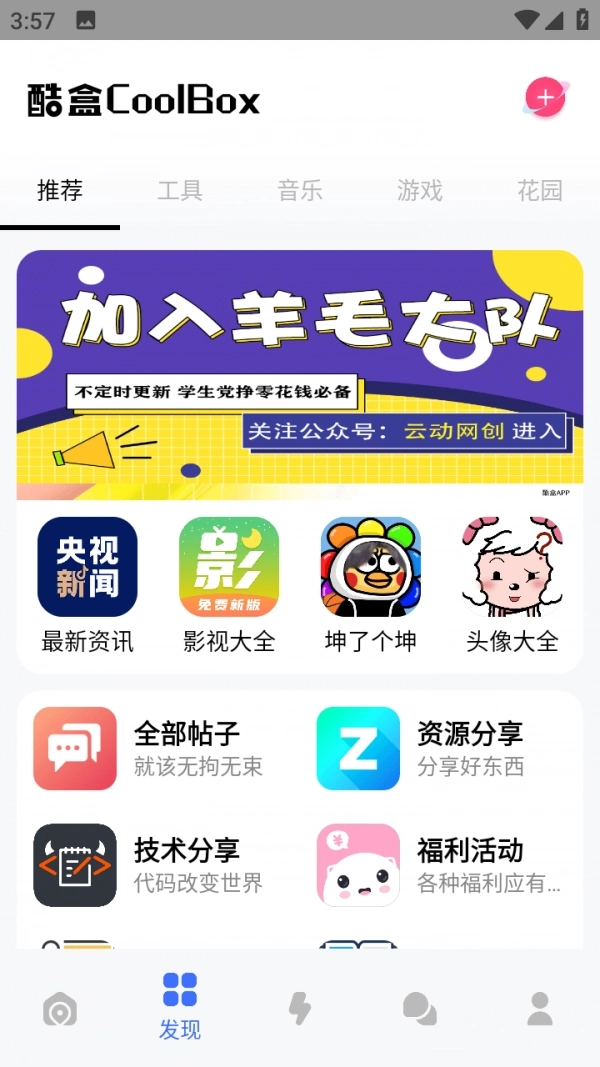
Task: Open 头像大全 shortcut
Action: pos(512,585)
